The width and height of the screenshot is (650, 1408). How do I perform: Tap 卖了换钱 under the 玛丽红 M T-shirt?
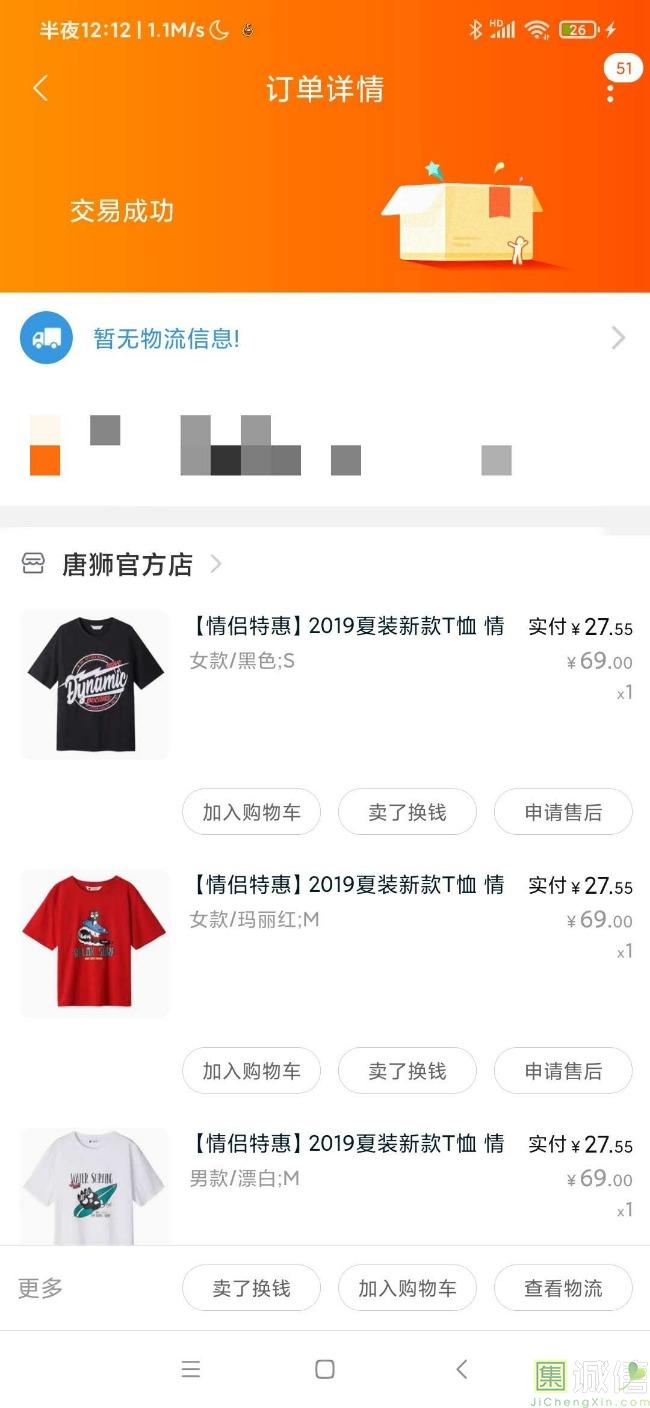(x=407, y=1071)
